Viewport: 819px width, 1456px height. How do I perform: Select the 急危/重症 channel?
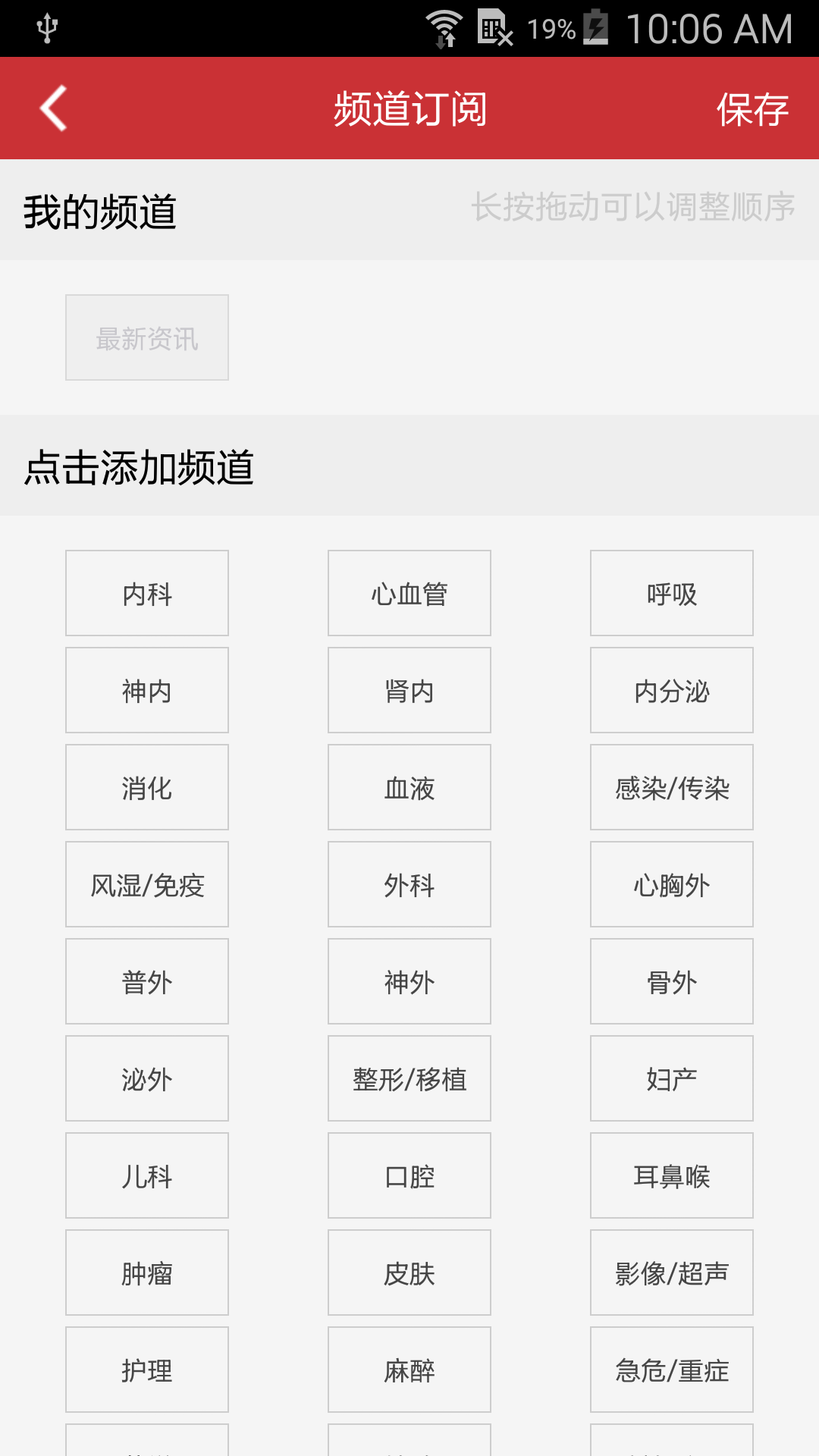(x=671, y=1370)
